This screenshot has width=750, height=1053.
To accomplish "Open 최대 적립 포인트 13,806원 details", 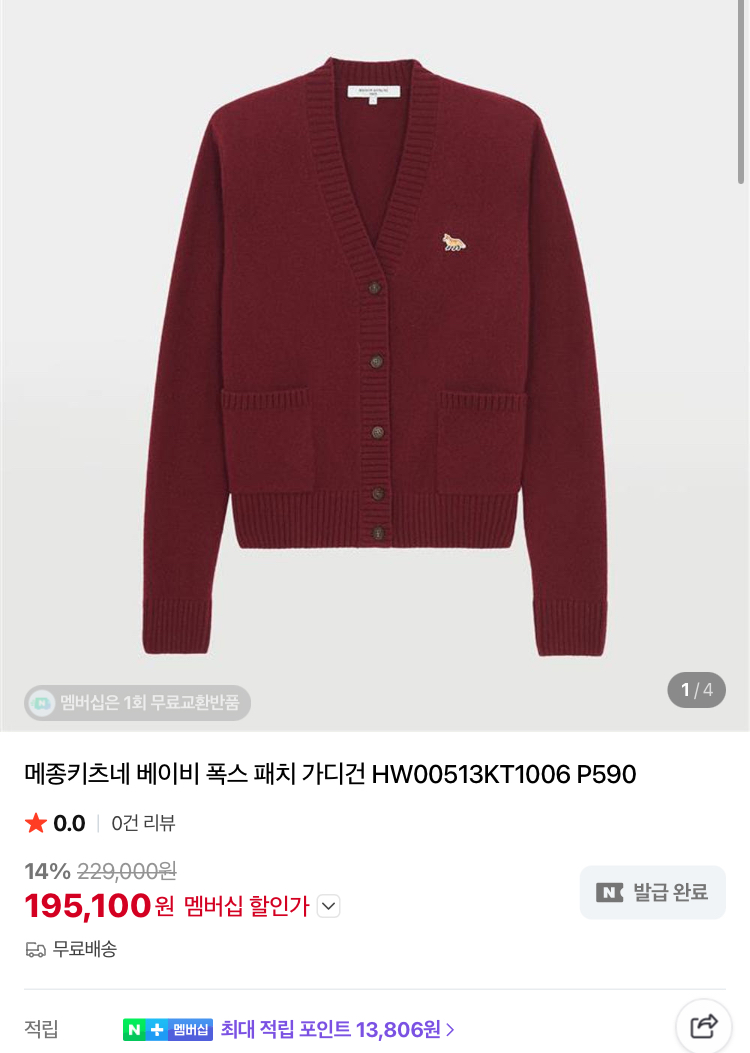I will pyautogui.click(x=337, y=1029).
